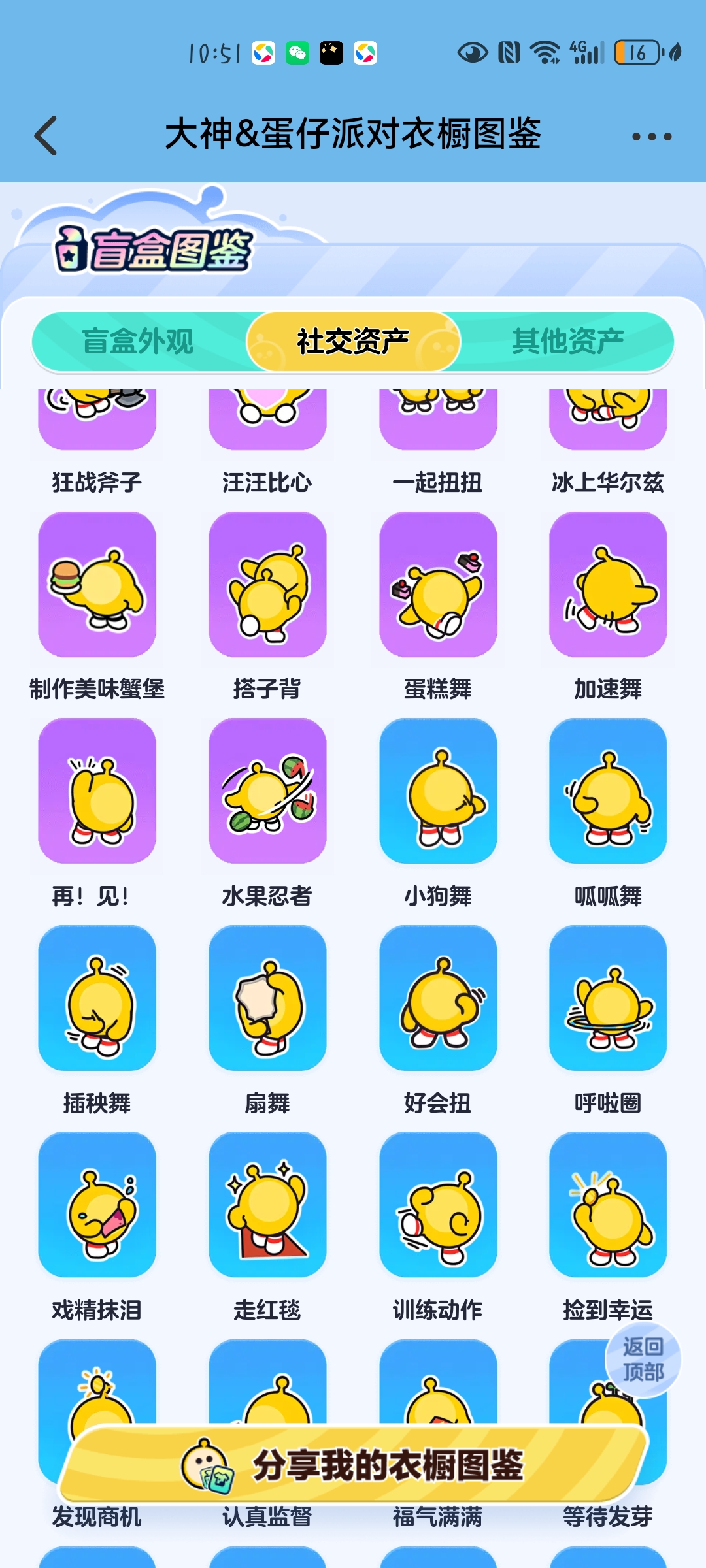706x1568 pixels.
Task: Select the 小狗舞 emote tile
Action: pyautogui.click(x=438, y=791)
